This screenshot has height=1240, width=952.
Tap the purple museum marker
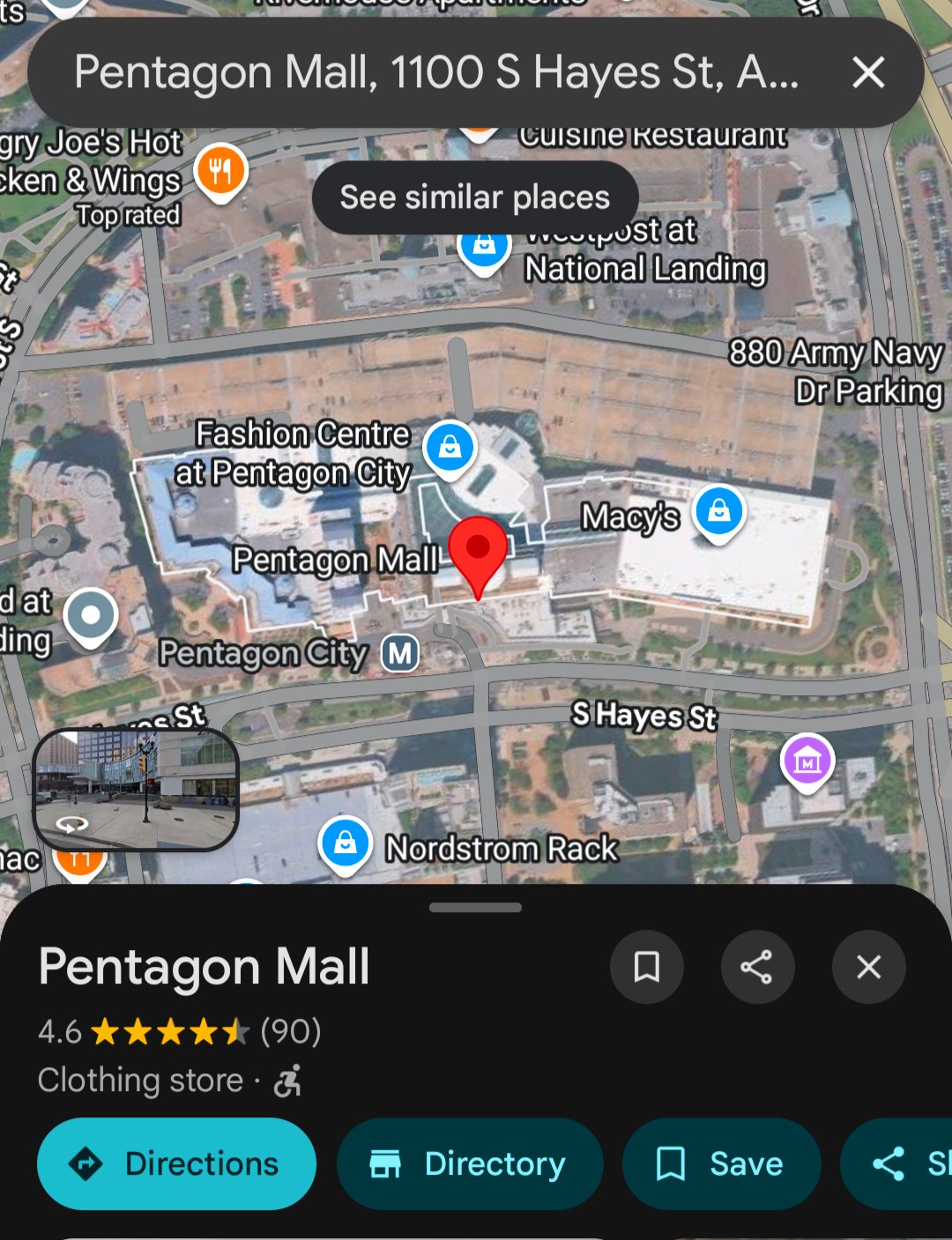click(807, 760)
